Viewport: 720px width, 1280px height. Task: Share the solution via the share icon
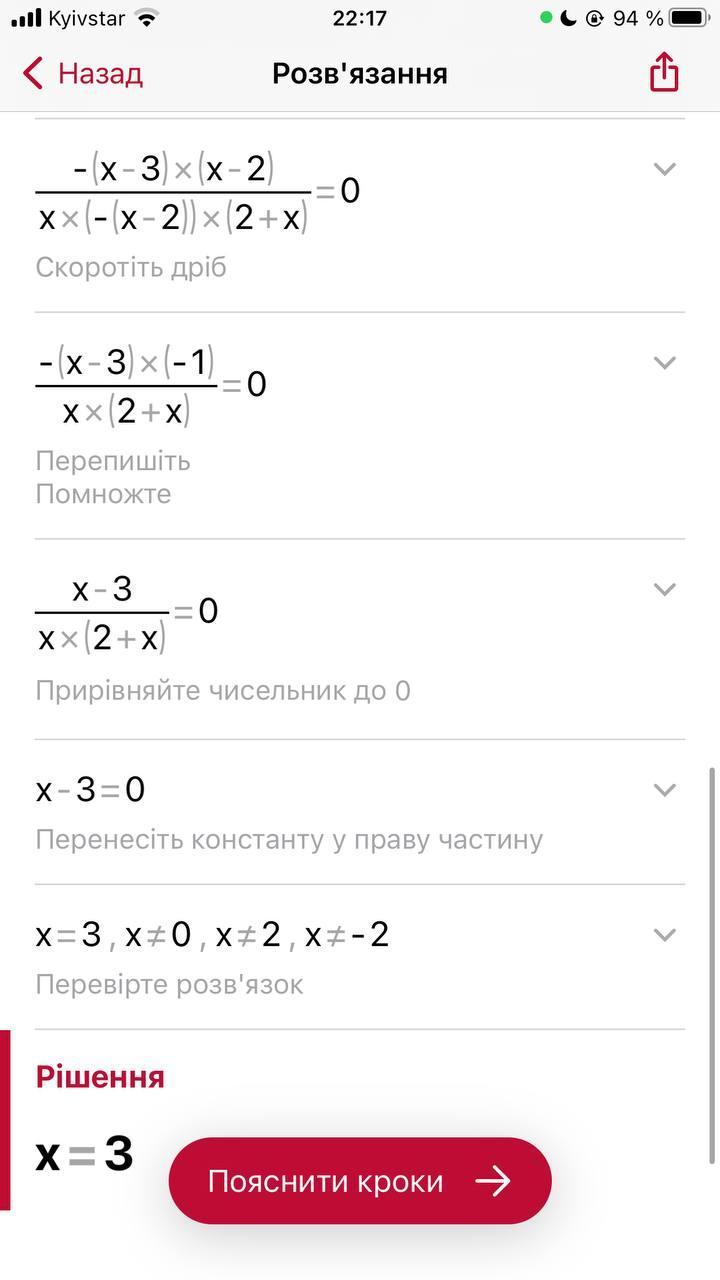point(664,72)
